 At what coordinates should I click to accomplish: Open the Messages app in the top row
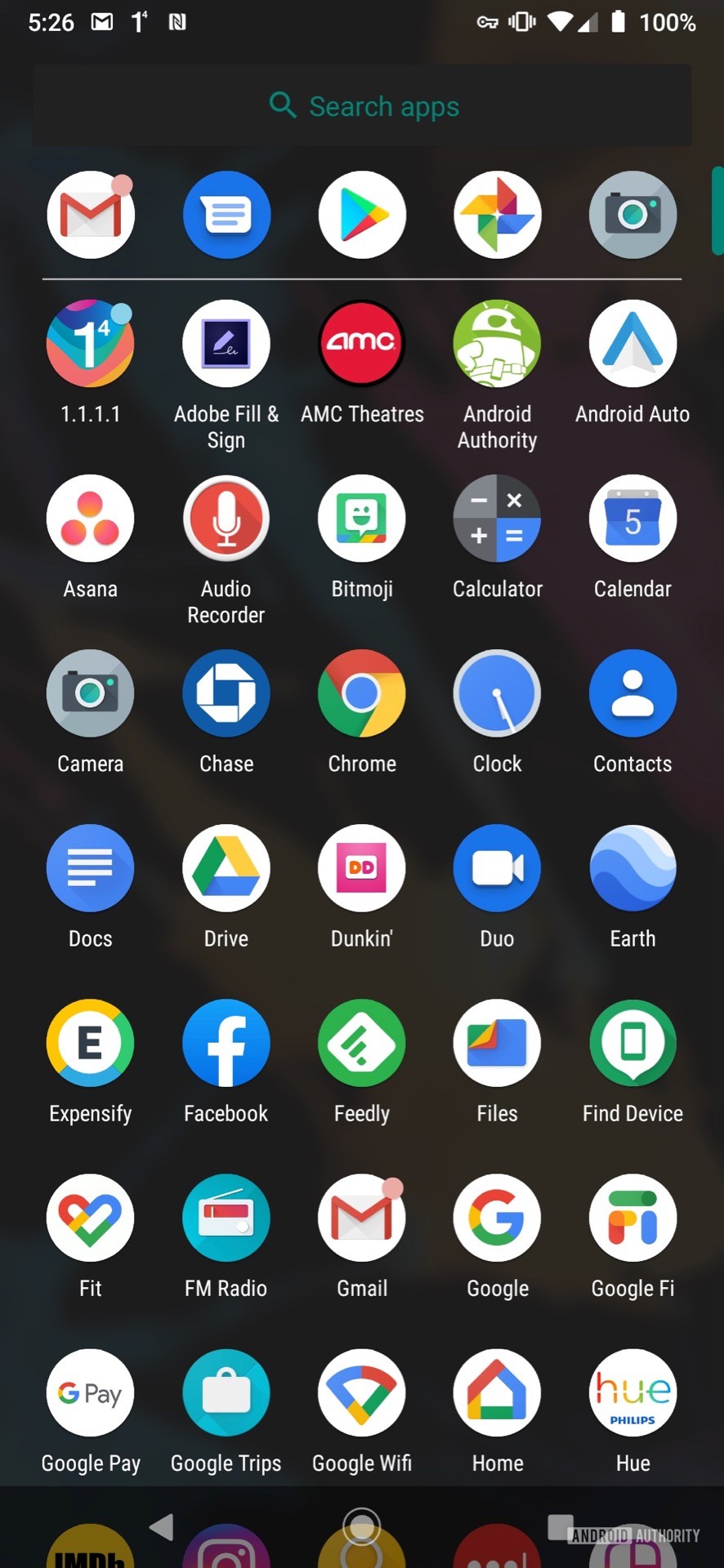(x=226, y=215)
